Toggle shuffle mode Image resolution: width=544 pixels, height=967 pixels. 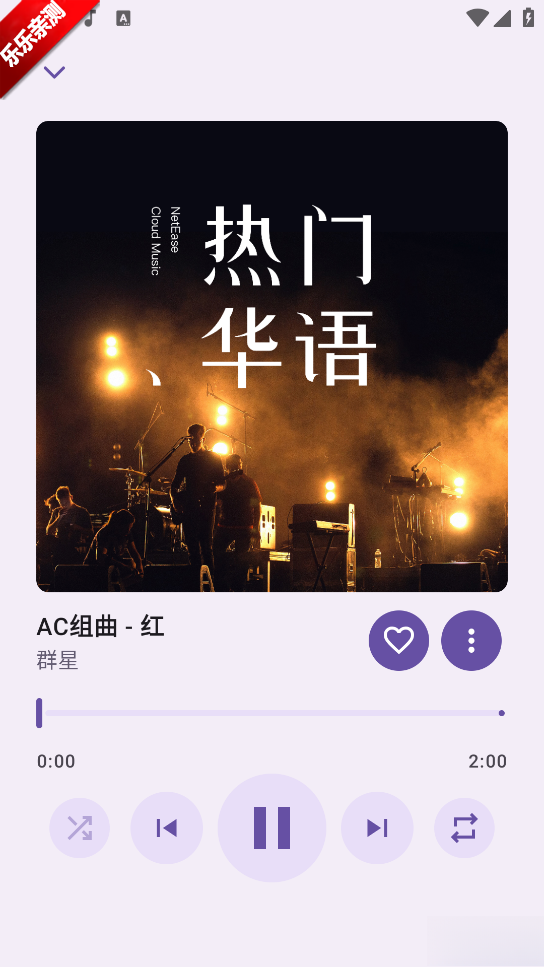pyautogui.click(x=80, y=828)
